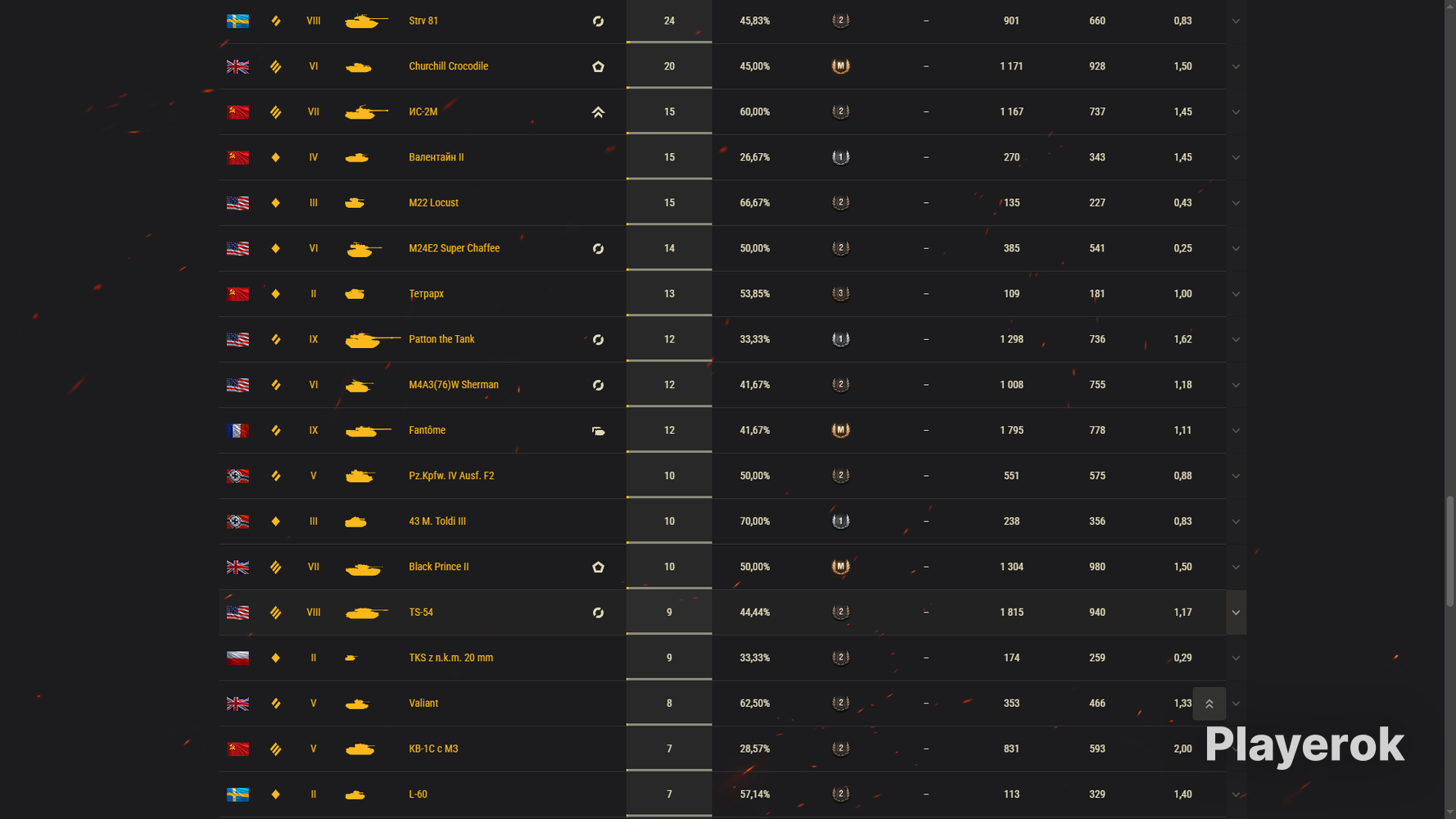Screen dimensions: 1456x819
Task: Expand the 43 M. Toldi III details
Action: click(1236, 521)
